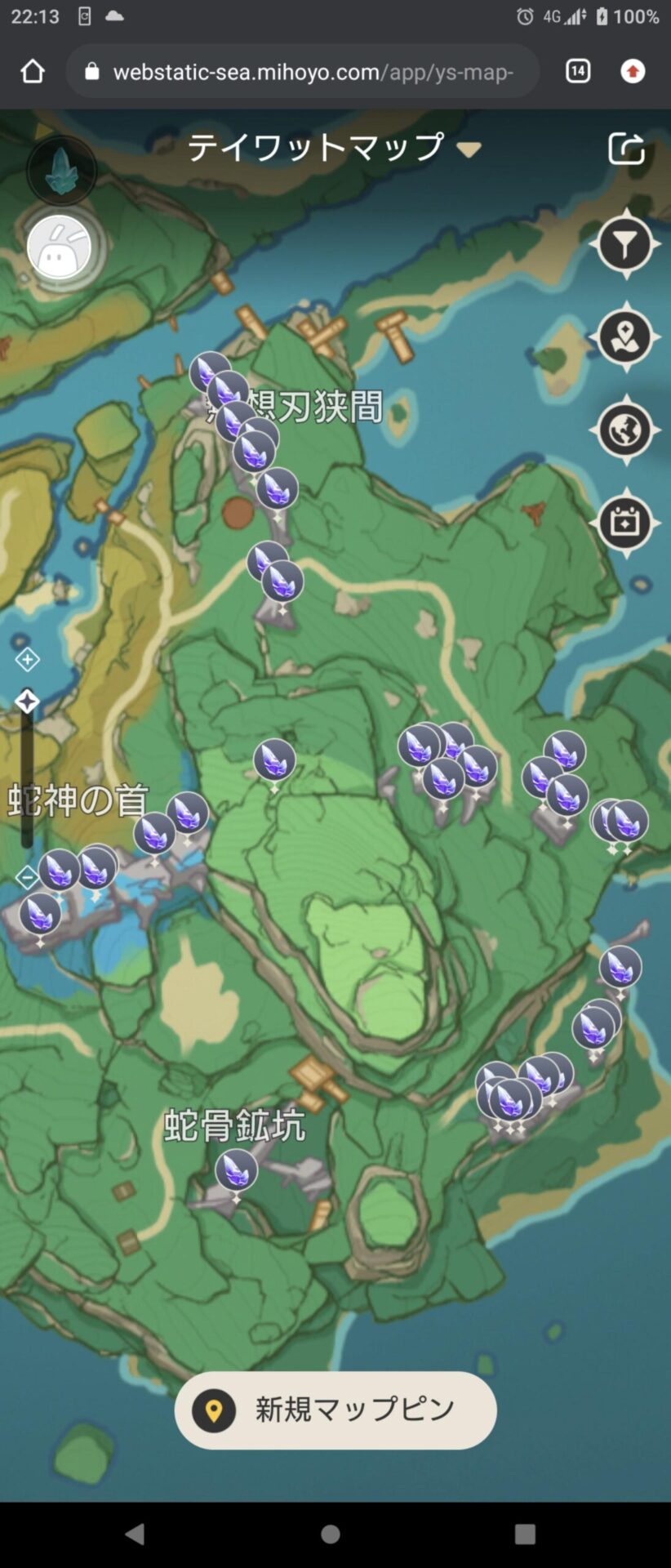
Task: Open the browser tab switcher
Action: 578,72
